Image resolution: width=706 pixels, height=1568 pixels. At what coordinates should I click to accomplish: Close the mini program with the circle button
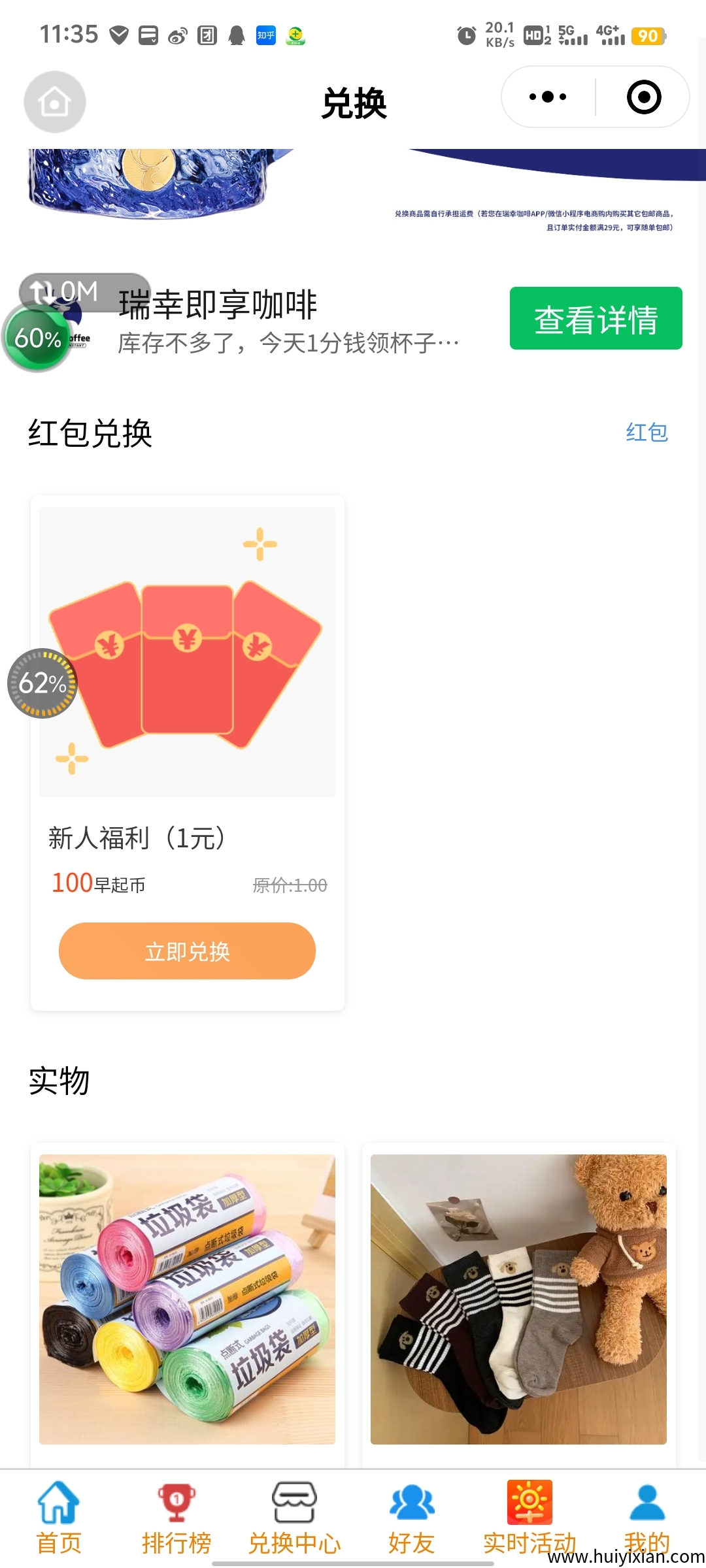tap(644, 97)
